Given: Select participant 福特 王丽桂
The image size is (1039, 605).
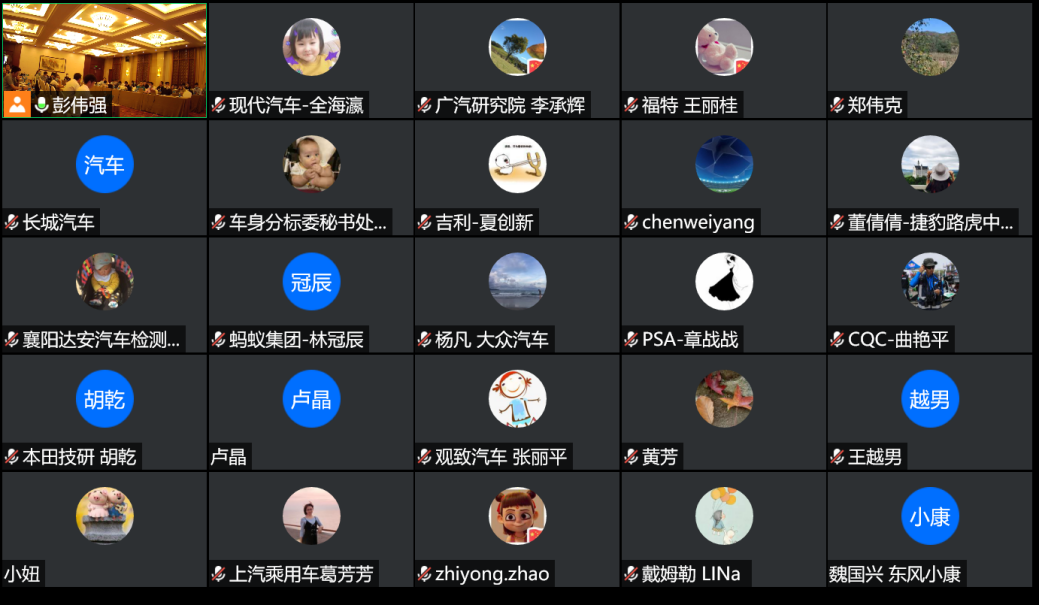Looking at the screenshot, I should tap(723, 60).
